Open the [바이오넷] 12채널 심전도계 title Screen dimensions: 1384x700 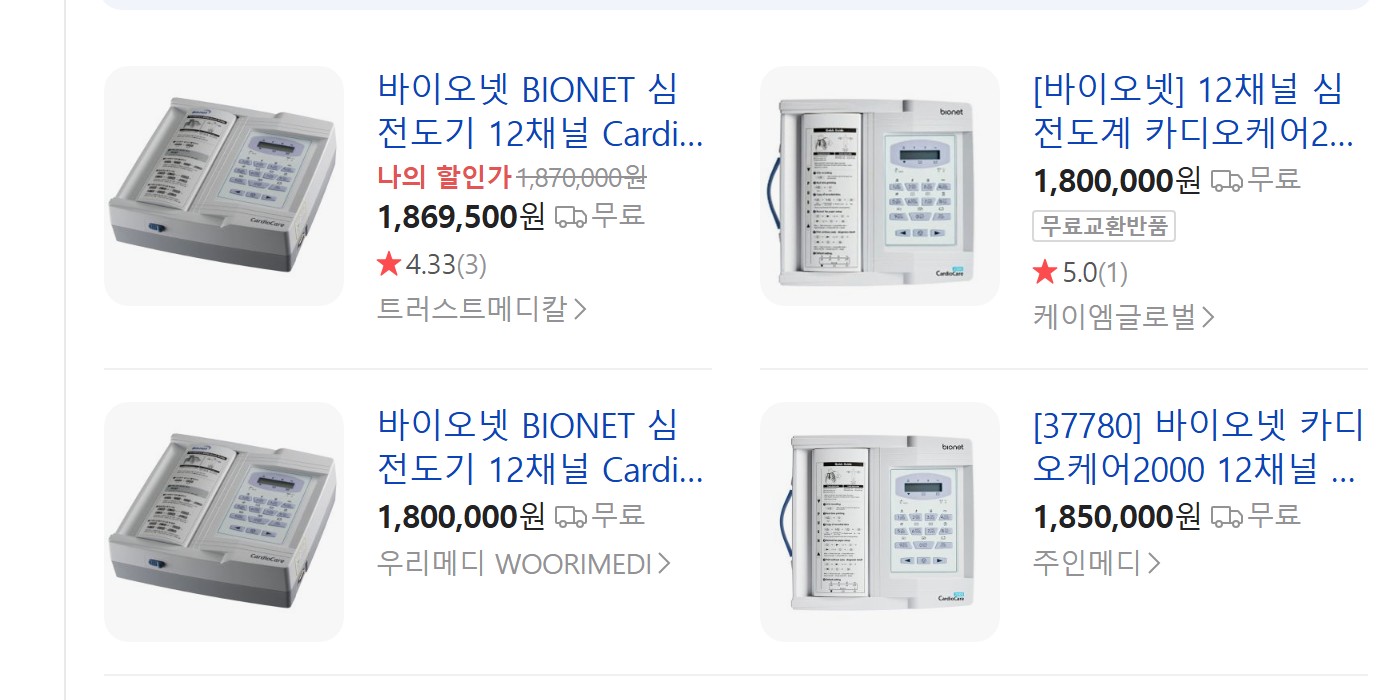(1192, 111)
